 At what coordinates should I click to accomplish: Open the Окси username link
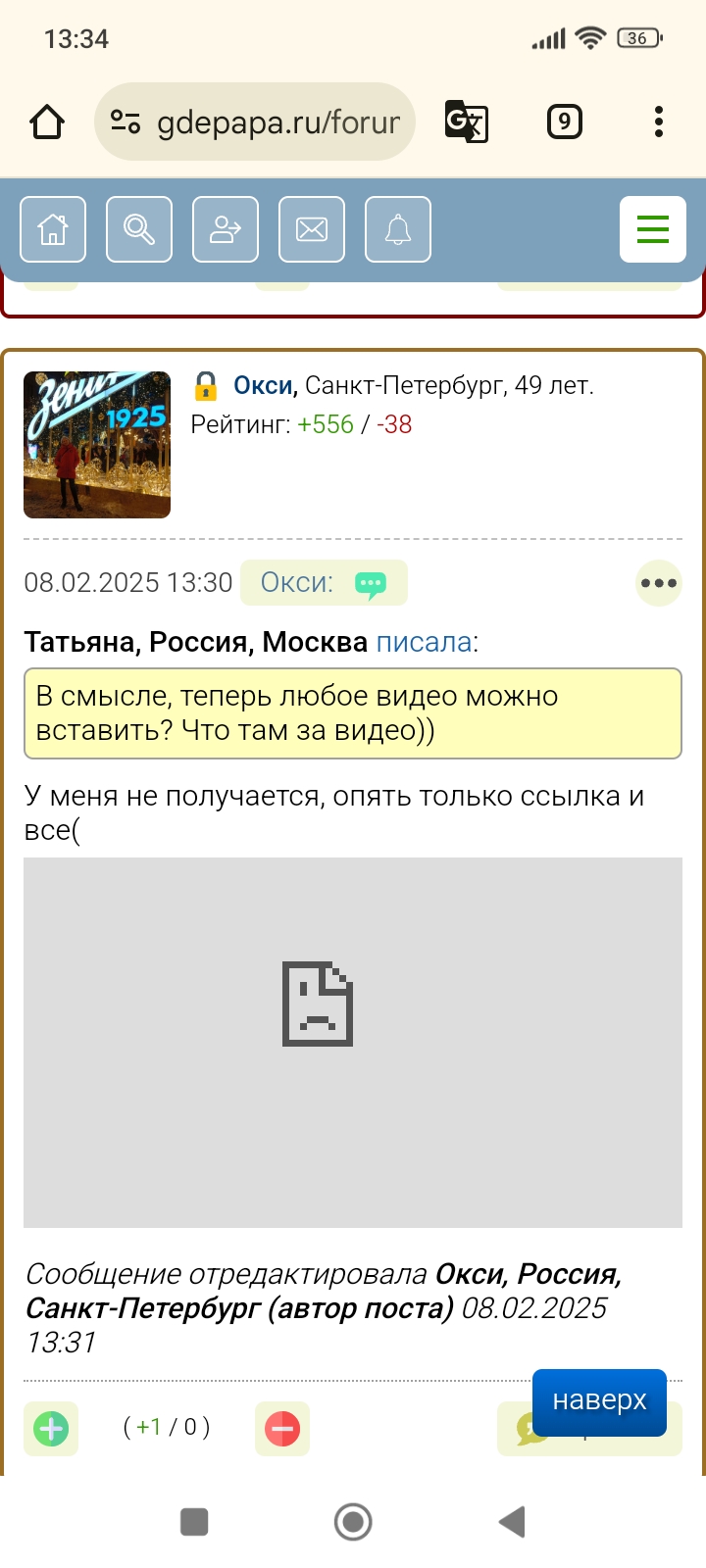[264, 386]
